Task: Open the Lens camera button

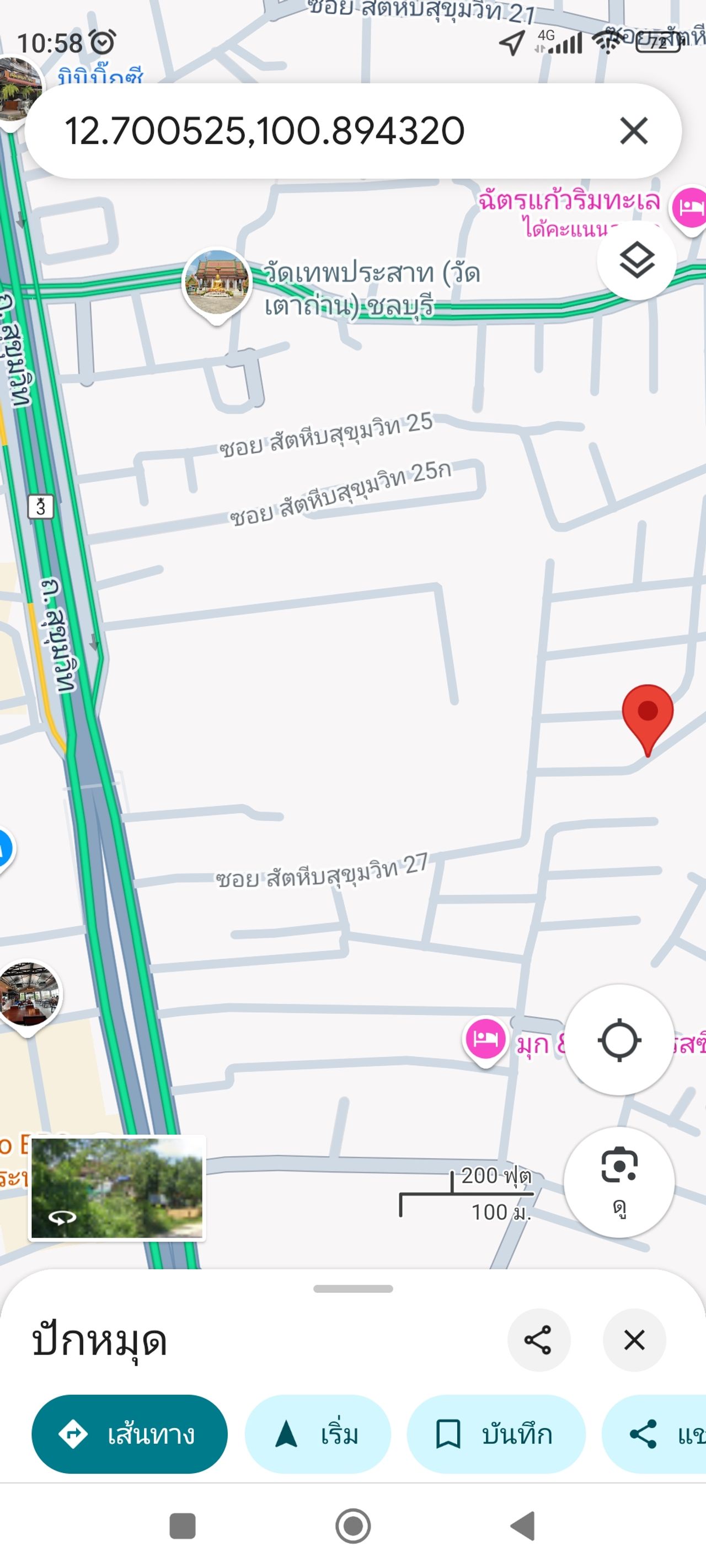Action: click(619, 1181)
